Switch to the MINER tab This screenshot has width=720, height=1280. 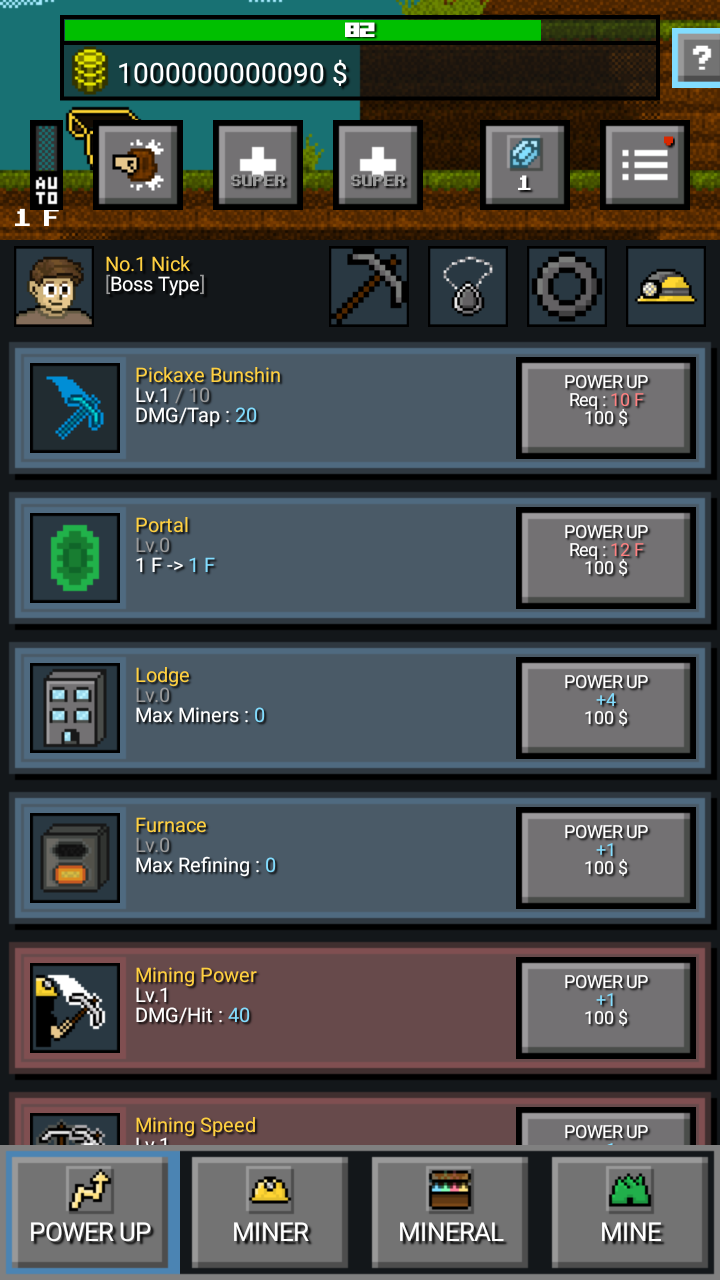tap(270, 1212)
